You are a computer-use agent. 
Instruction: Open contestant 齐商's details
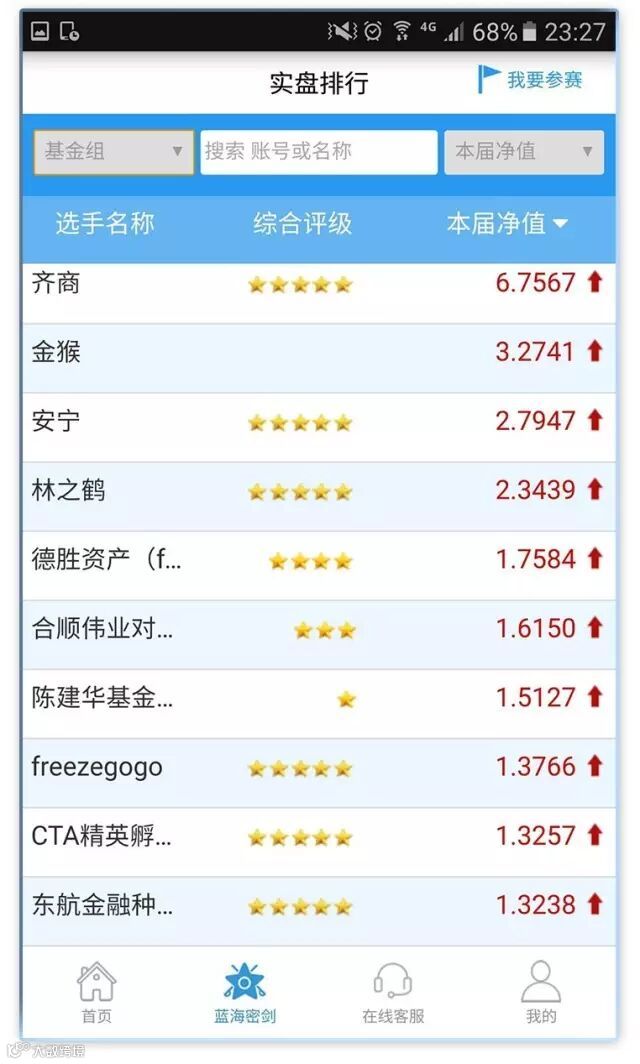tap(57, 283)
